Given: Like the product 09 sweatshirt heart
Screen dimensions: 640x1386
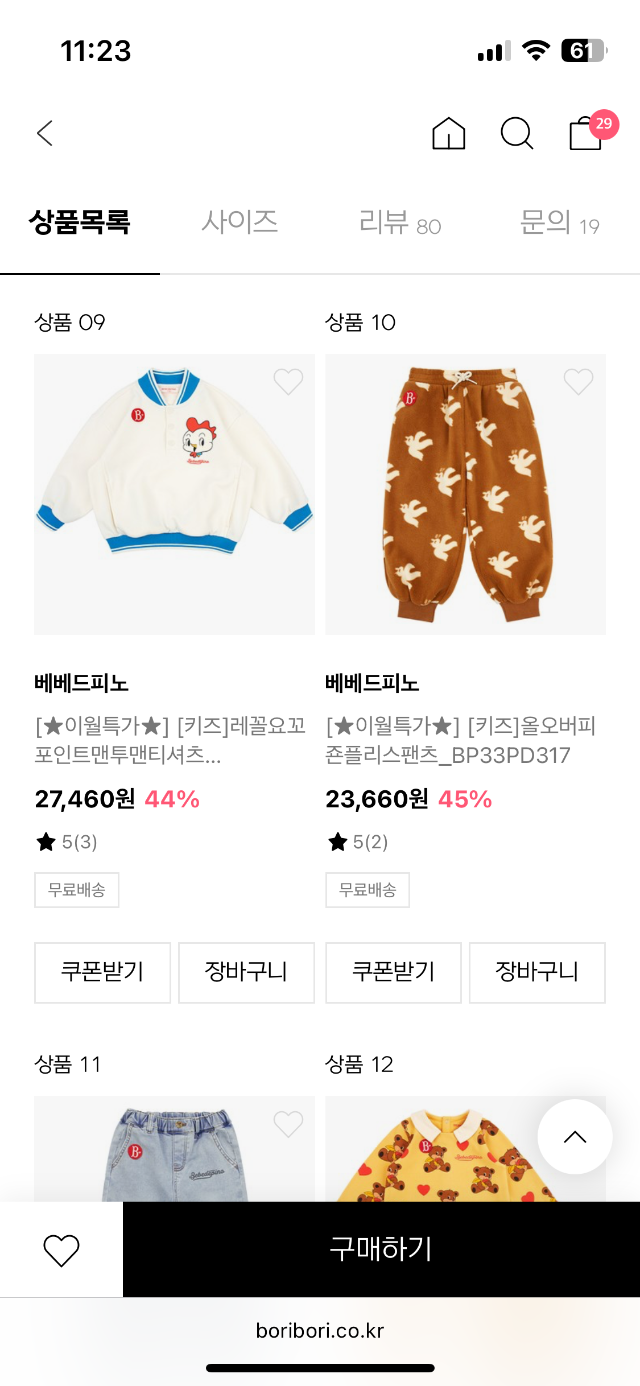Looking at the screenshot, I should pos(288,381).
